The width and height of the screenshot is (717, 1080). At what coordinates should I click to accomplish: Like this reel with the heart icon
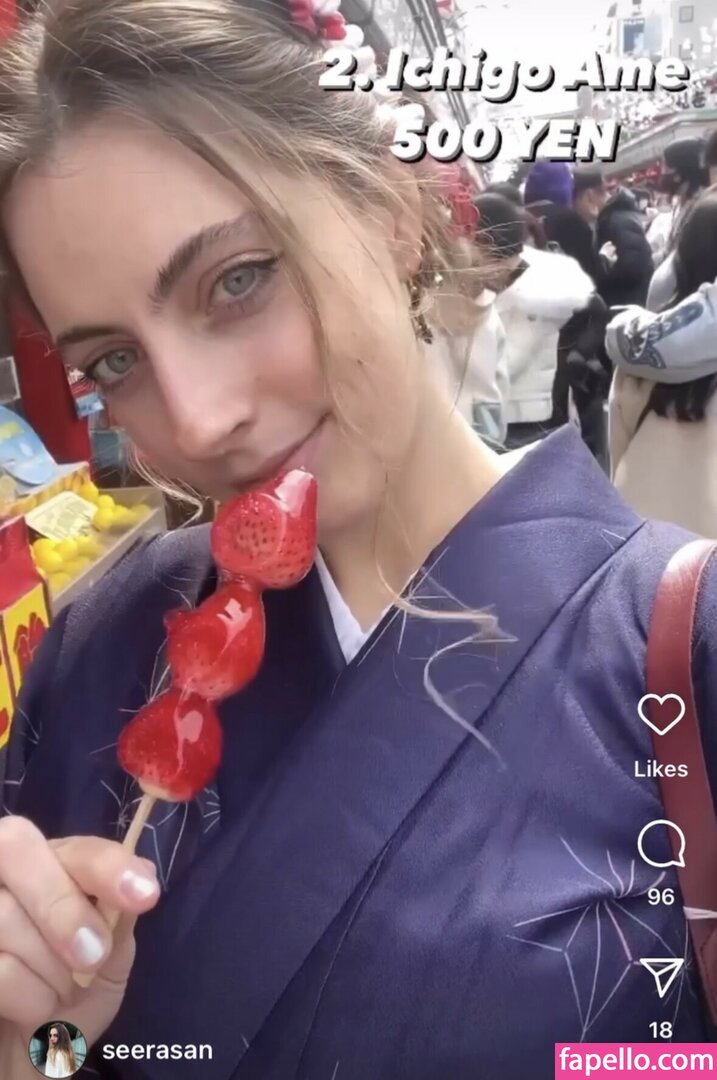(x=661, y=714)
